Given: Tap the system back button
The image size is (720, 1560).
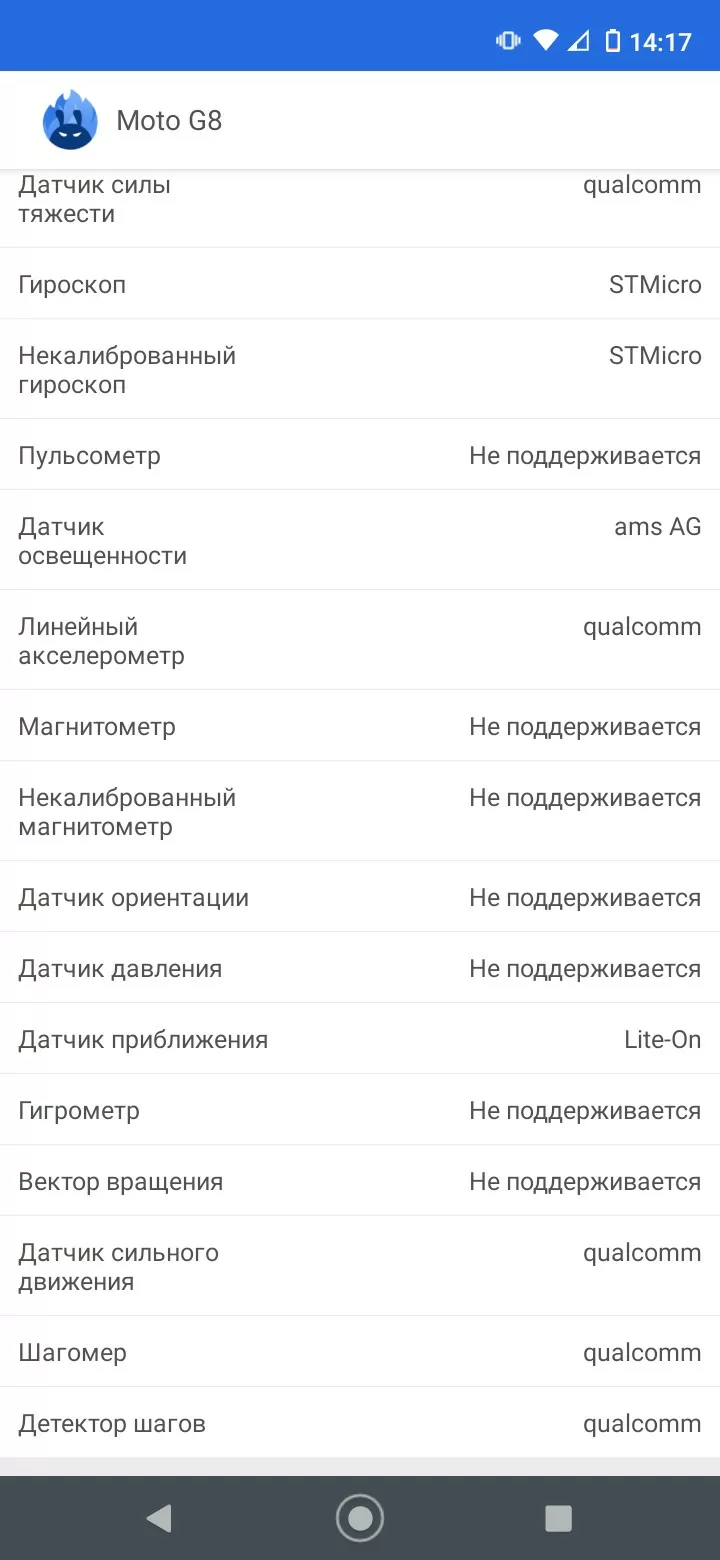Looking at the screenshot, I should (159, 1518).
